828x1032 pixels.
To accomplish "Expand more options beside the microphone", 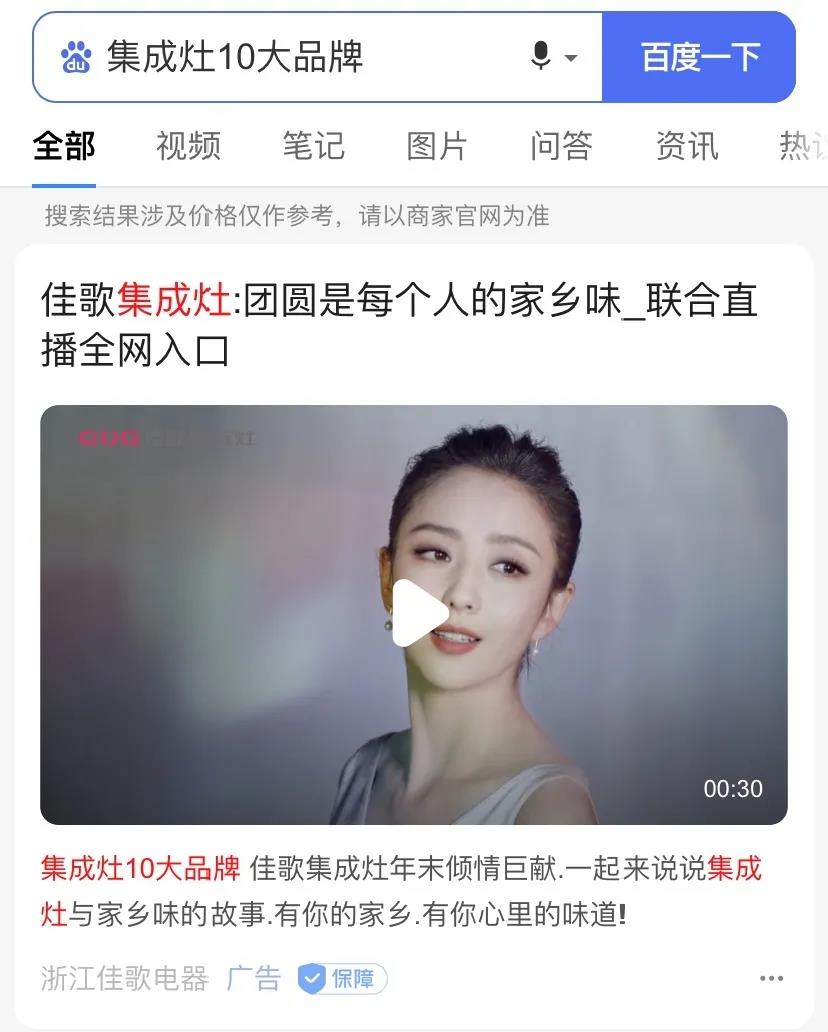I will (x=570, y=57).
